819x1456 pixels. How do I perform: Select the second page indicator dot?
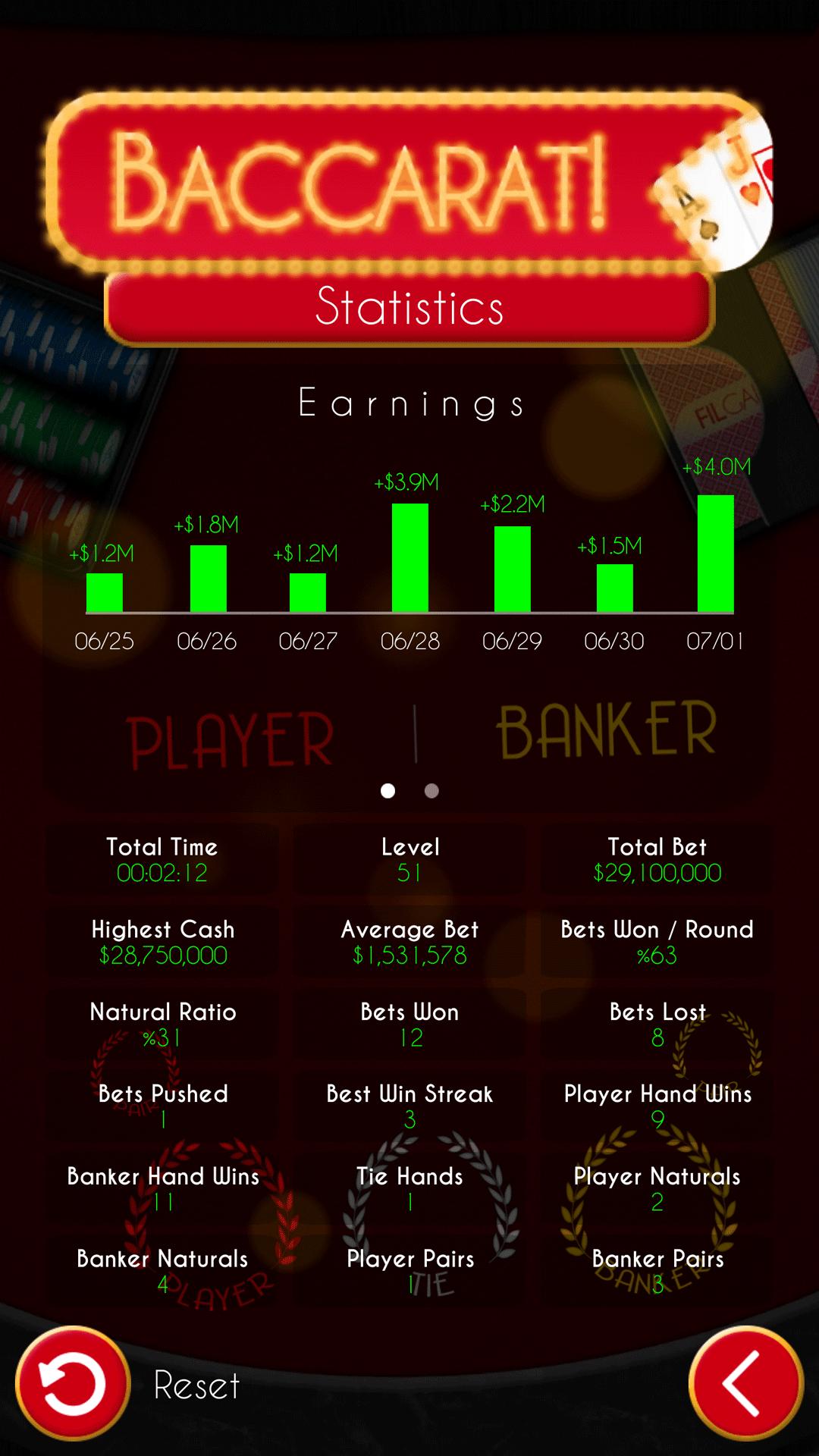431,791
